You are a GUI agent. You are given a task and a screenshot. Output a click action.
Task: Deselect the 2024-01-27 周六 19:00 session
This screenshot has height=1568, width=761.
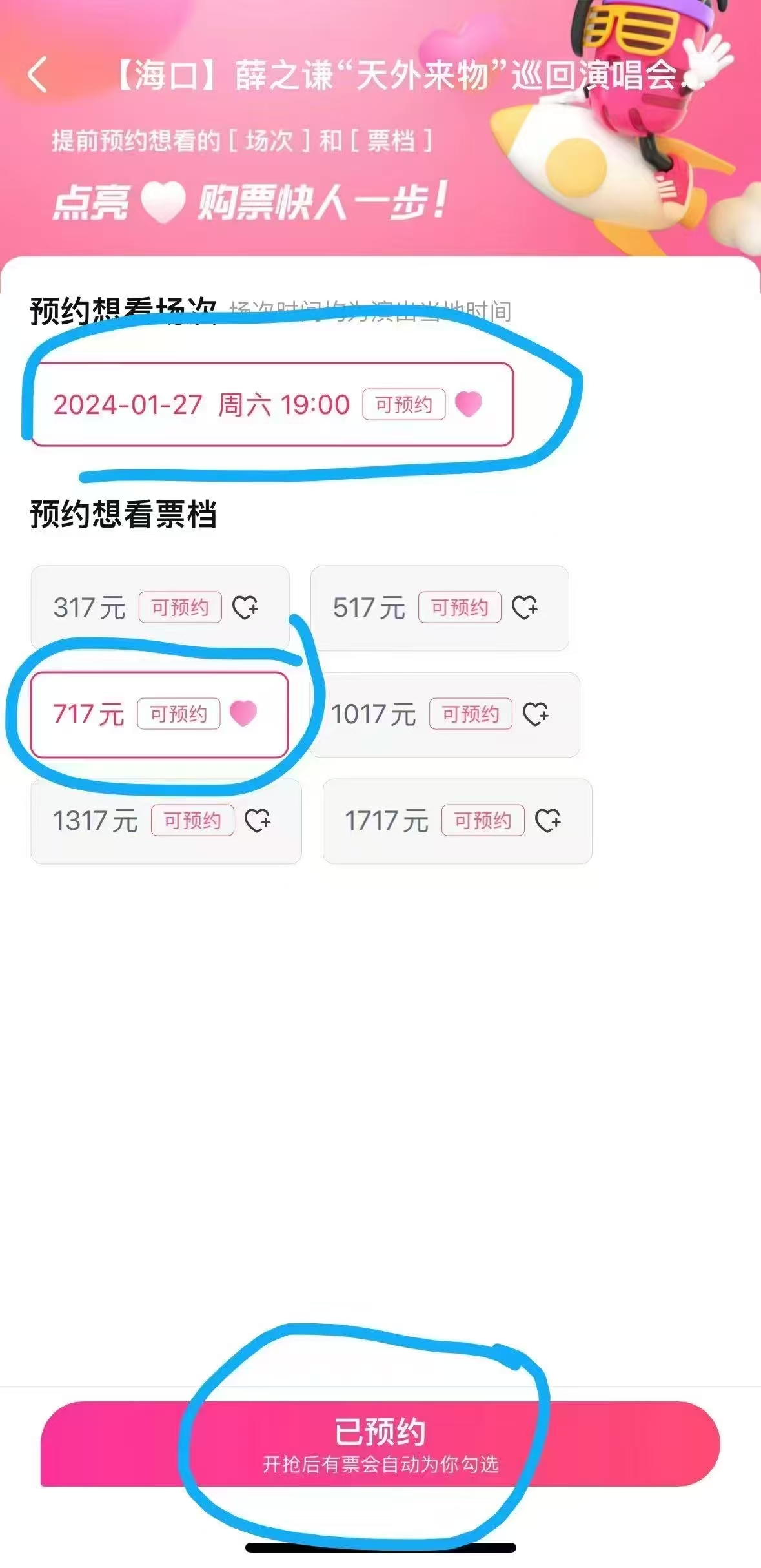coord(272,405)
